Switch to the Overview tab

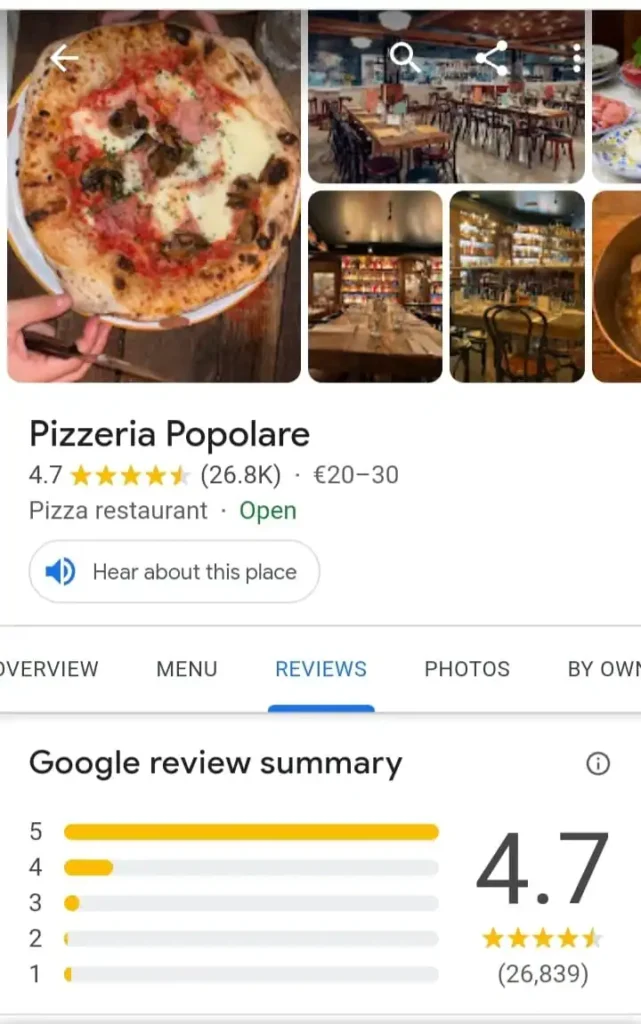pos(50,669)
